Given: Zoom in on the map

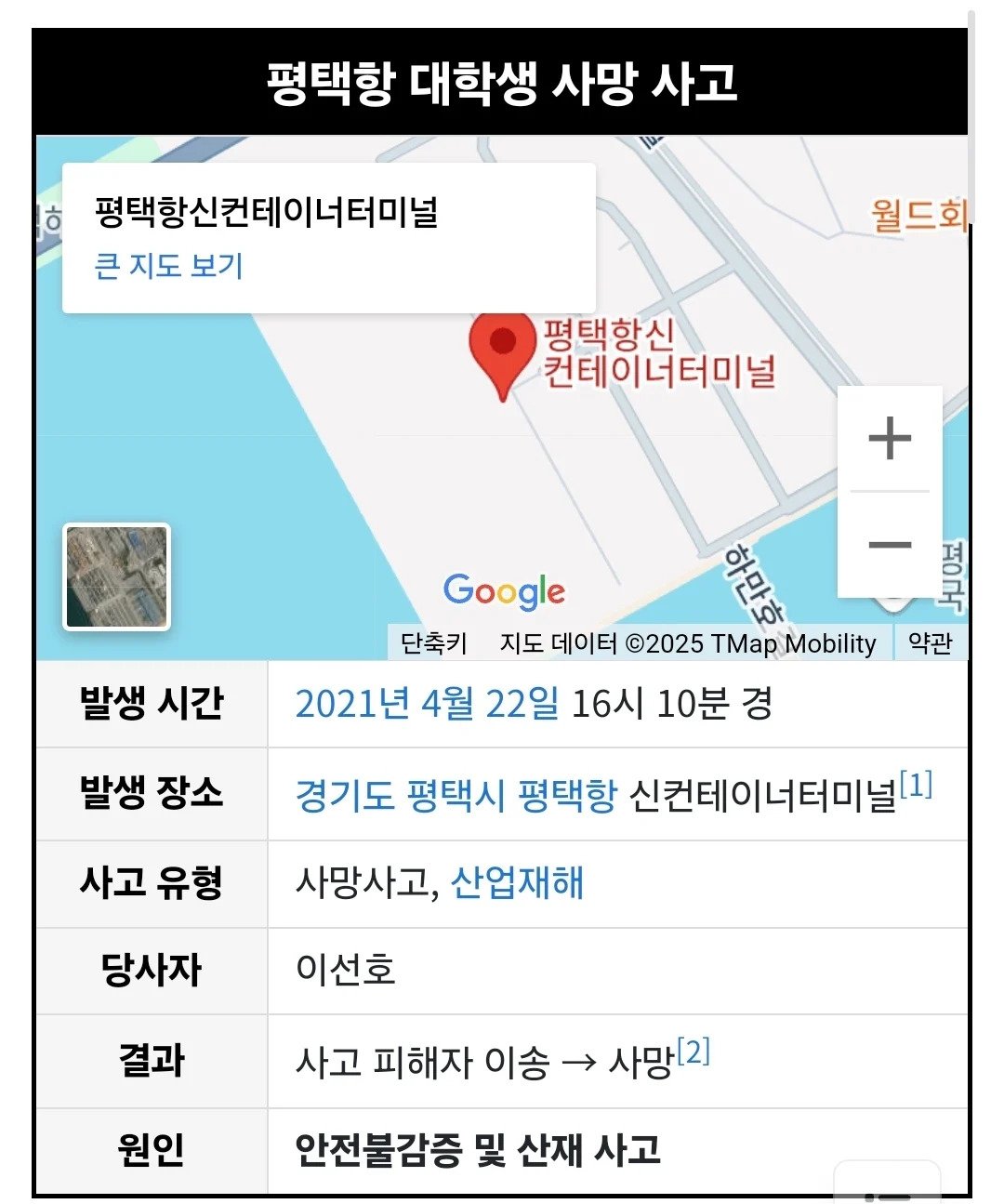Looking at the screenshot, I should coord(889,439).
